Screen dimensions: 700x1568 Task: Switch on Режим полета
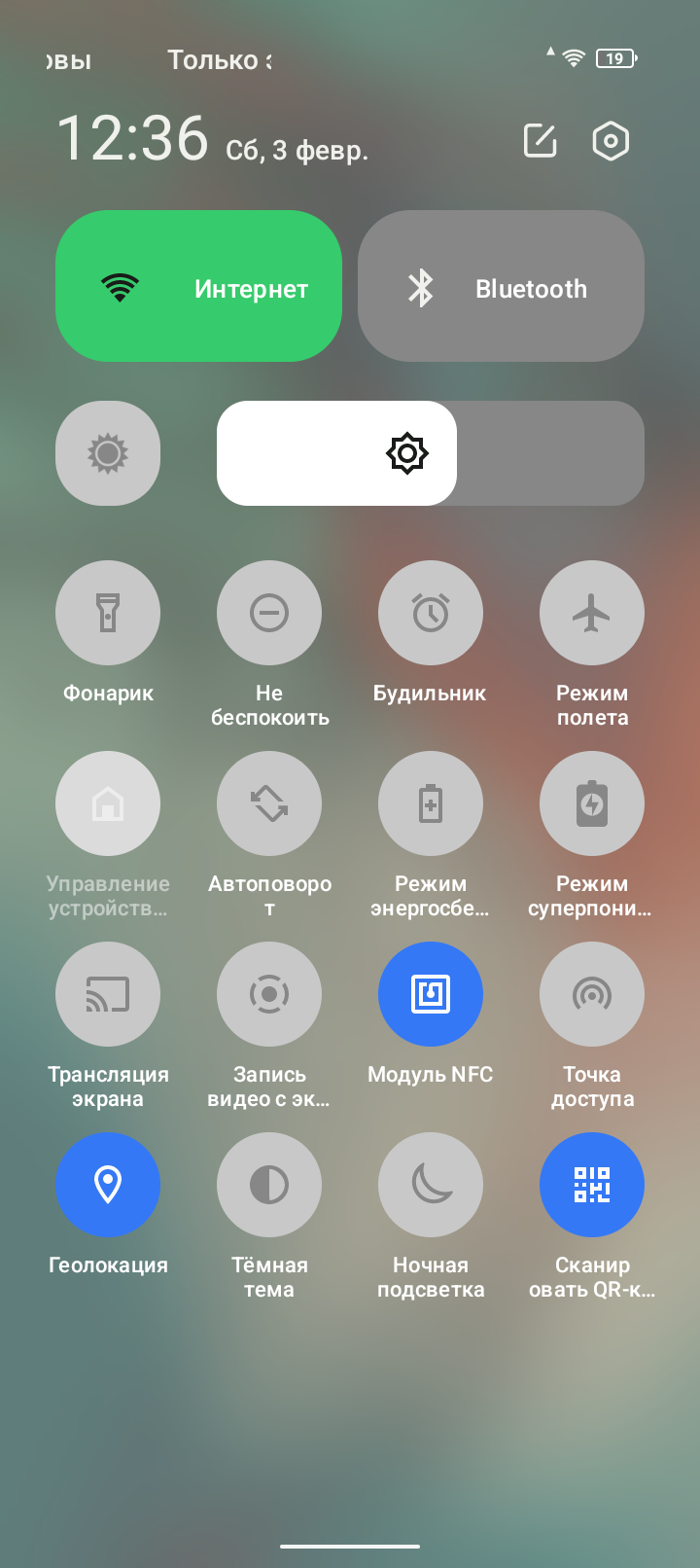point(592,613)
